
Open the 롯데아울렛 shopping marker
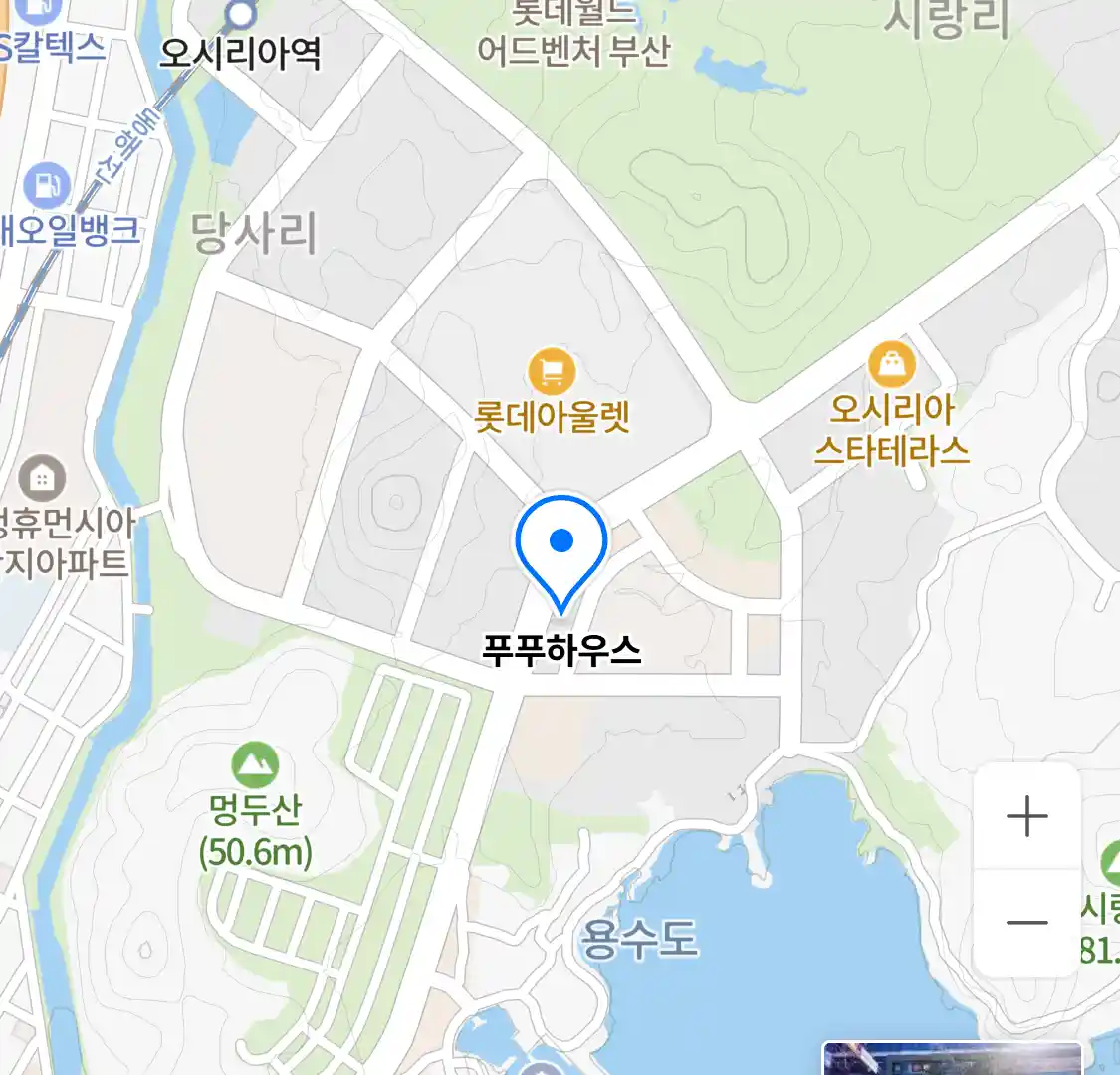click(552, 372)
